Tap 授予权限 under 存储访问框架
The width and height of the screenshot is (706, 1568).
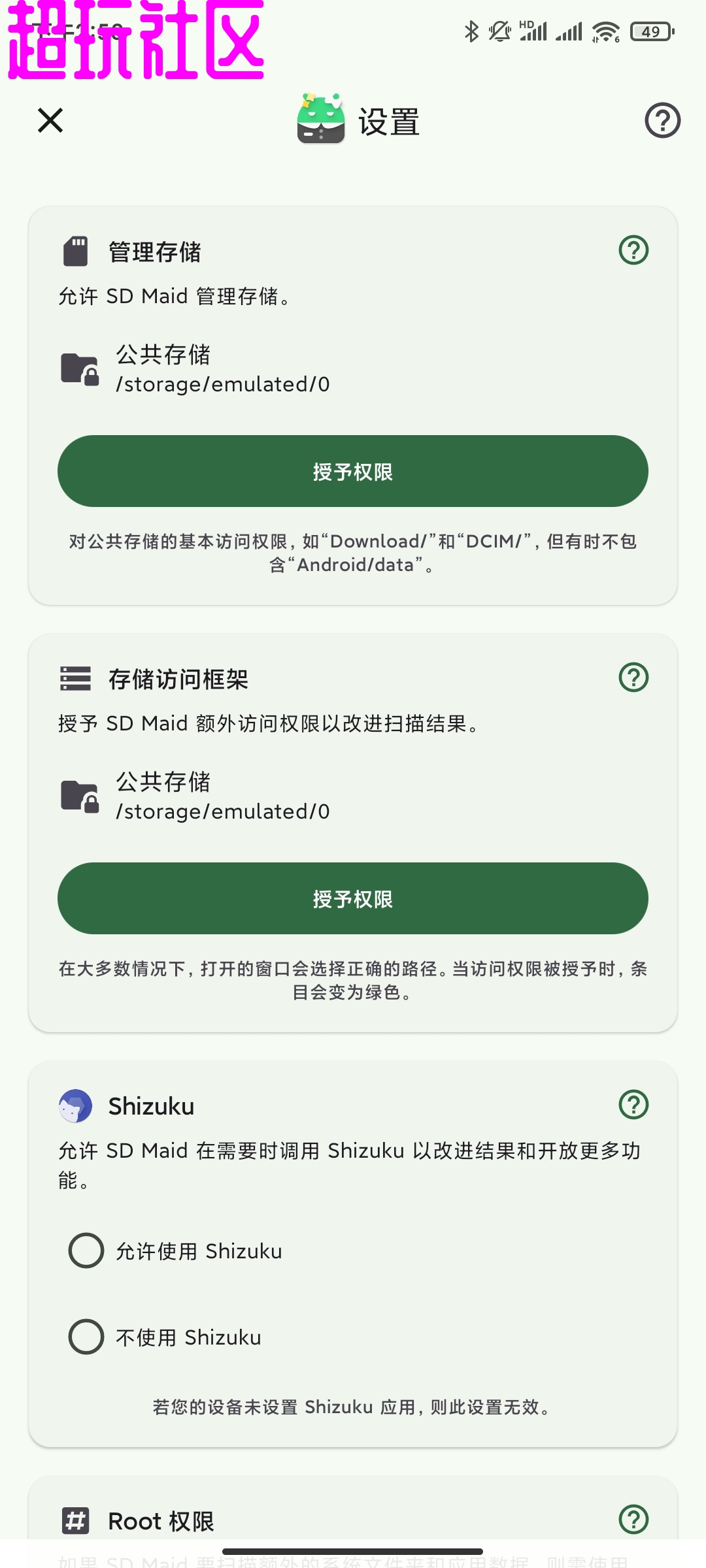(x=353, y=898)
